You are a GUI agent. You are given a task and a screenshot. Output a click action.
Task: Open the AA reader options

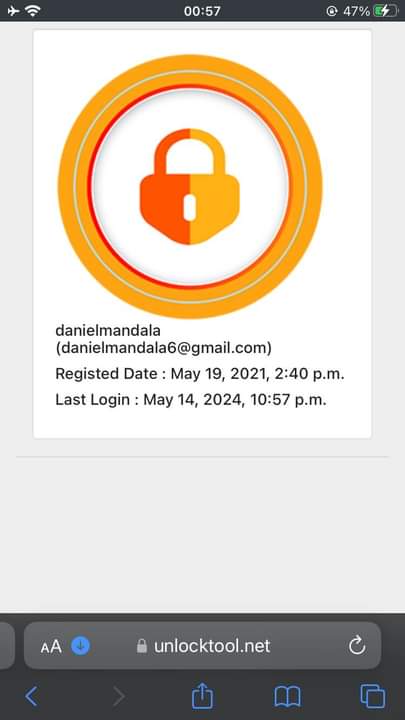[x=51, y=647]
